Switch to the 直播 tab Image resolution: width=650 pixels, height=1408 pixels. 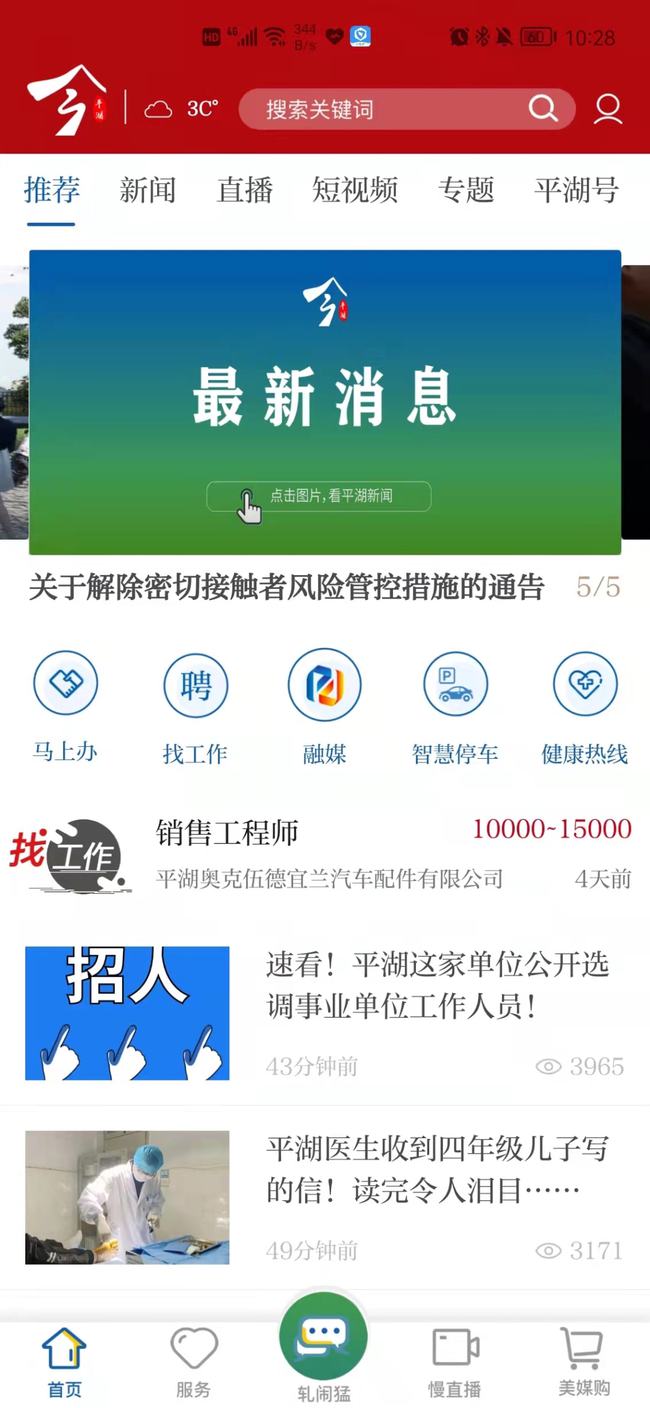(x=245, y=190)
